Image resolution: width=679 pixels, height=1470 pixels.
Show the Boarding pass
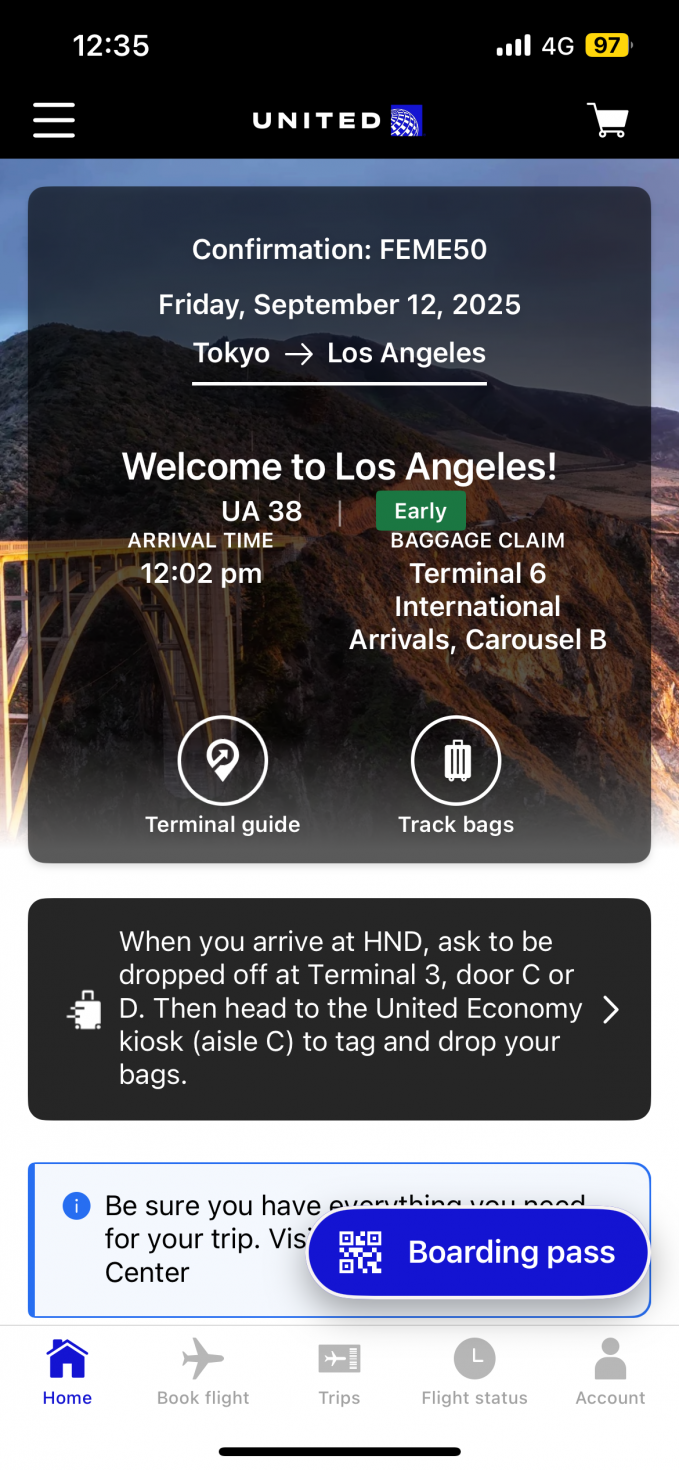(x=478, y=1252)
